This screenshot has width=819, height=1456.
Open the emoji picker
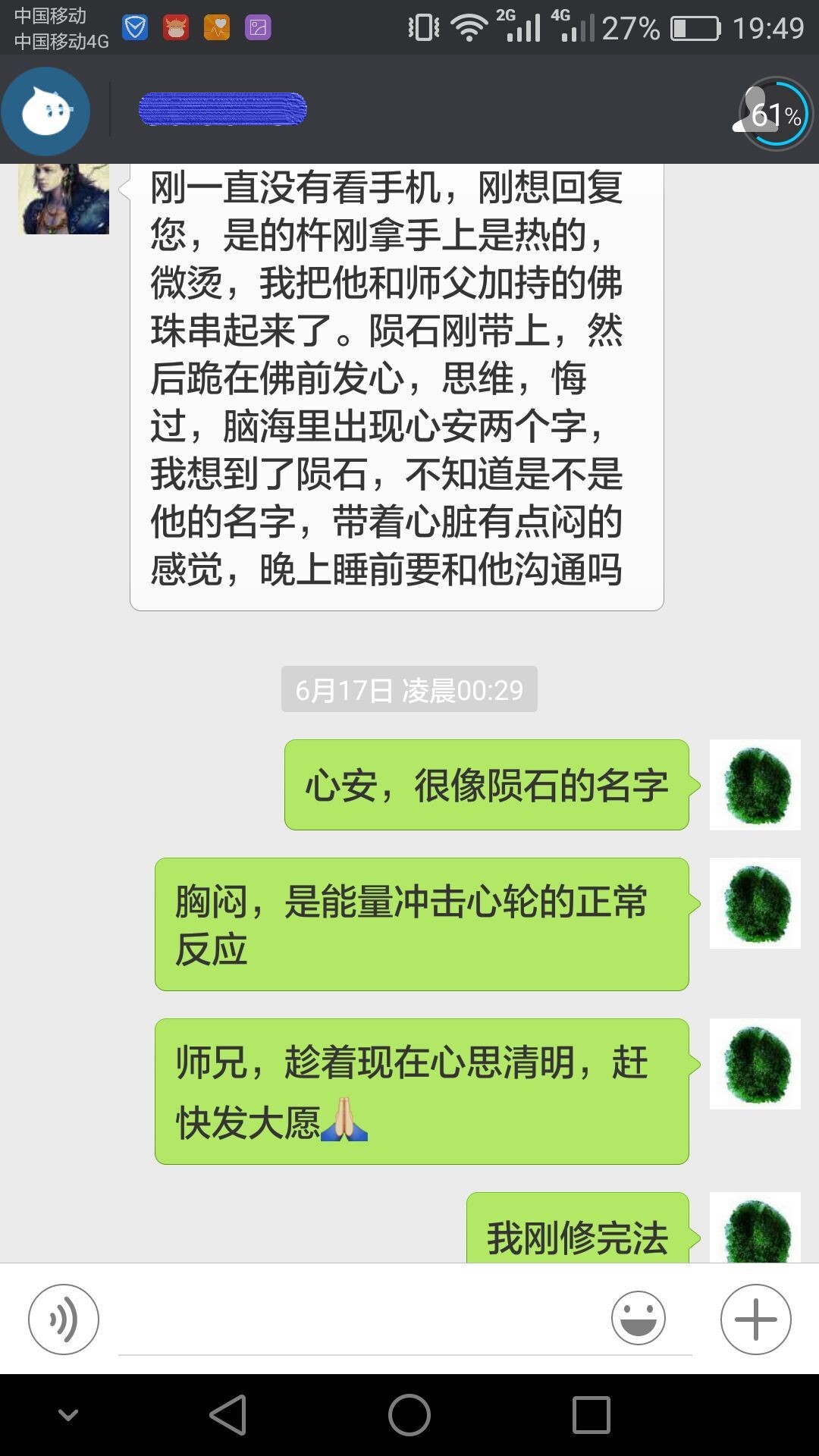(638, 1319)
